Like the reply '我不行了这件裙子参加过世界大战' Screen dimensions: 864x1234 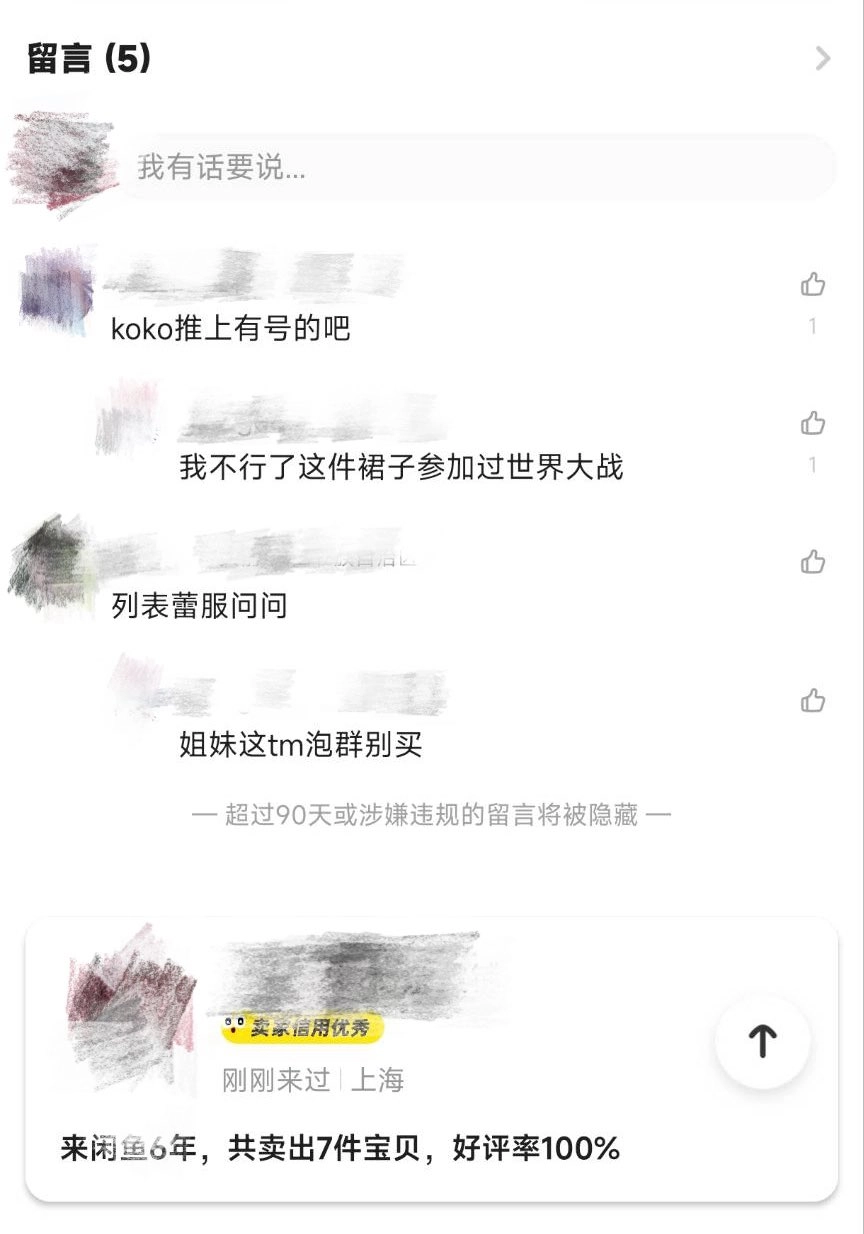point(812,424)
